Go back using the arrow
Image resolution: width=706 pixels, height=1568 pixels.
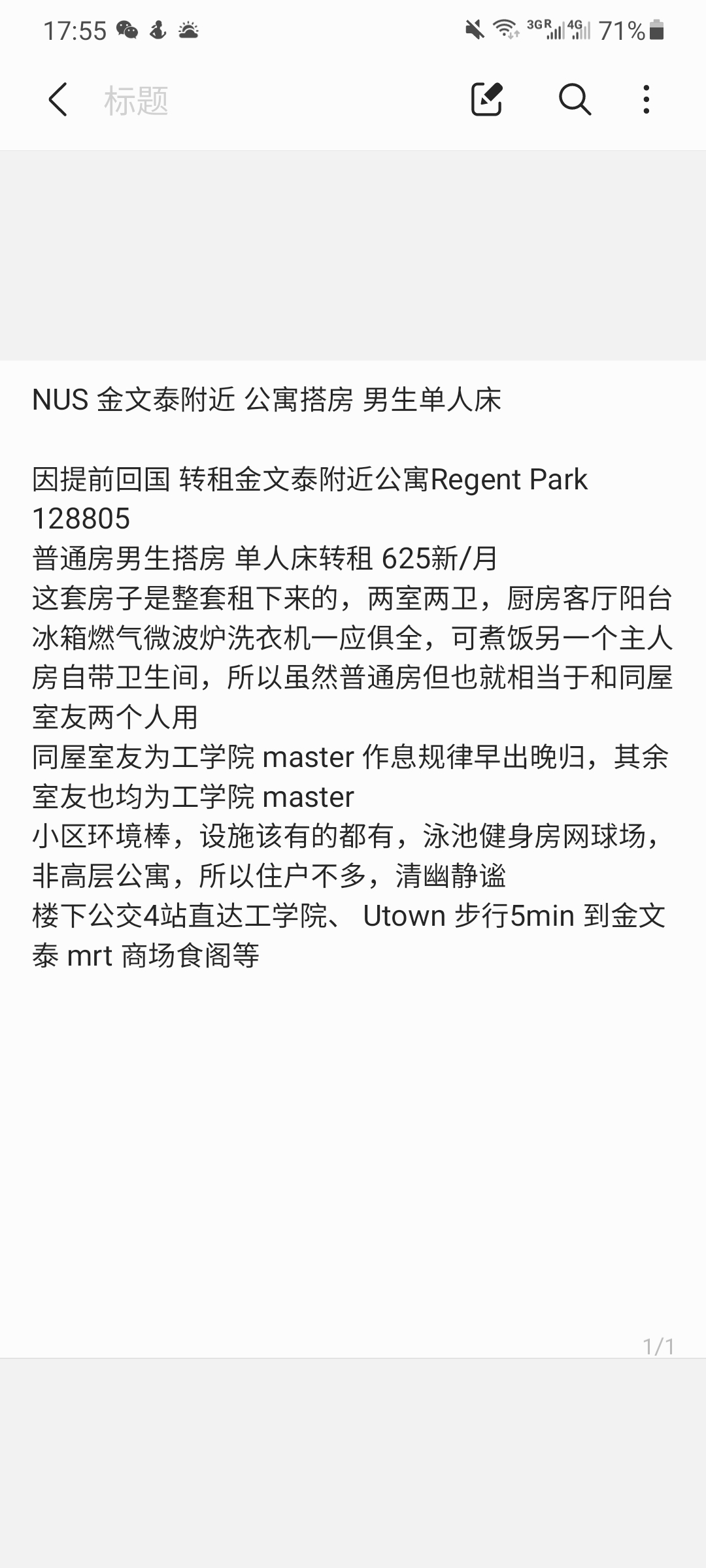click(x=58, y=100)
